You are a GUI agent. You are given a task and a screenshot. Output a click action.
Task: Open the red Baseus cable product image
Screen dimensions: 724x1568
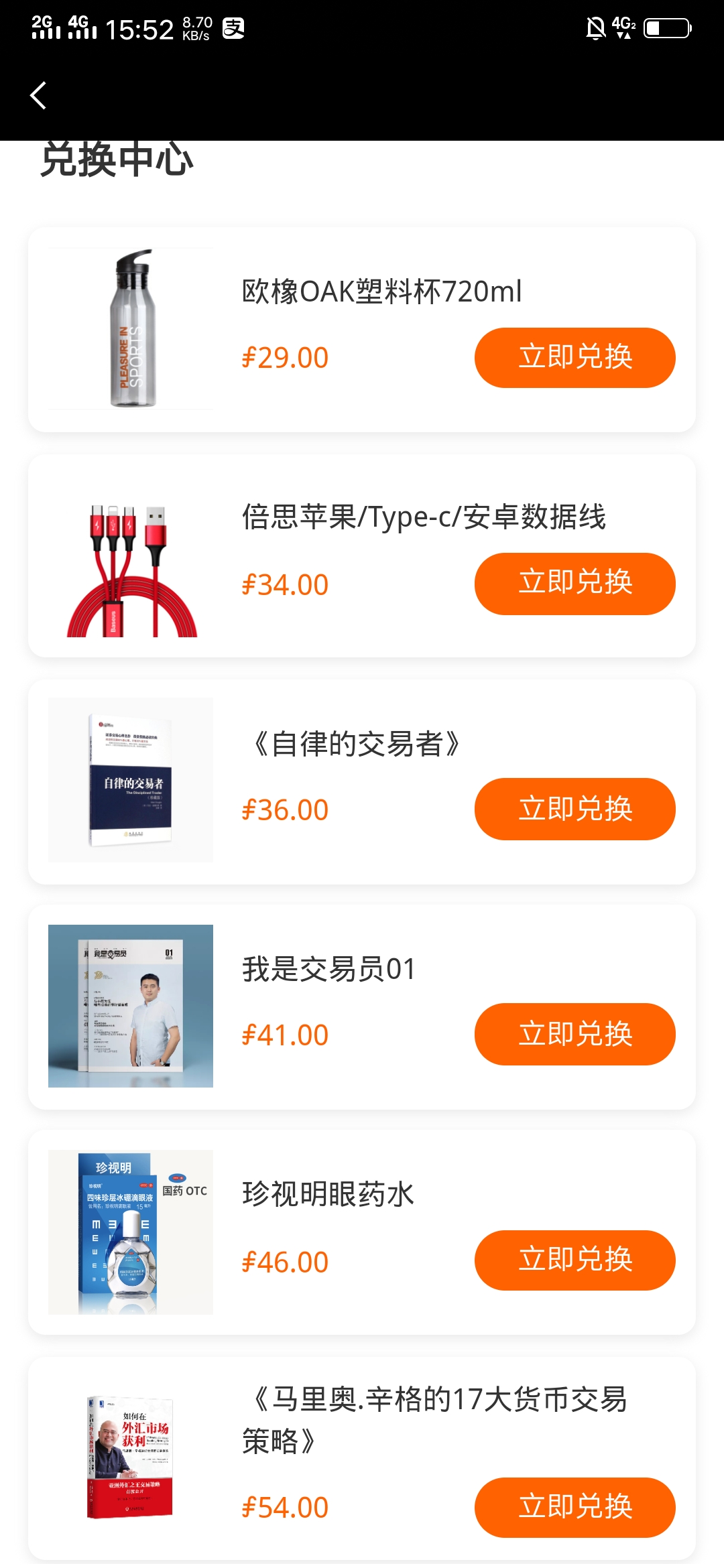click(131, 556)
